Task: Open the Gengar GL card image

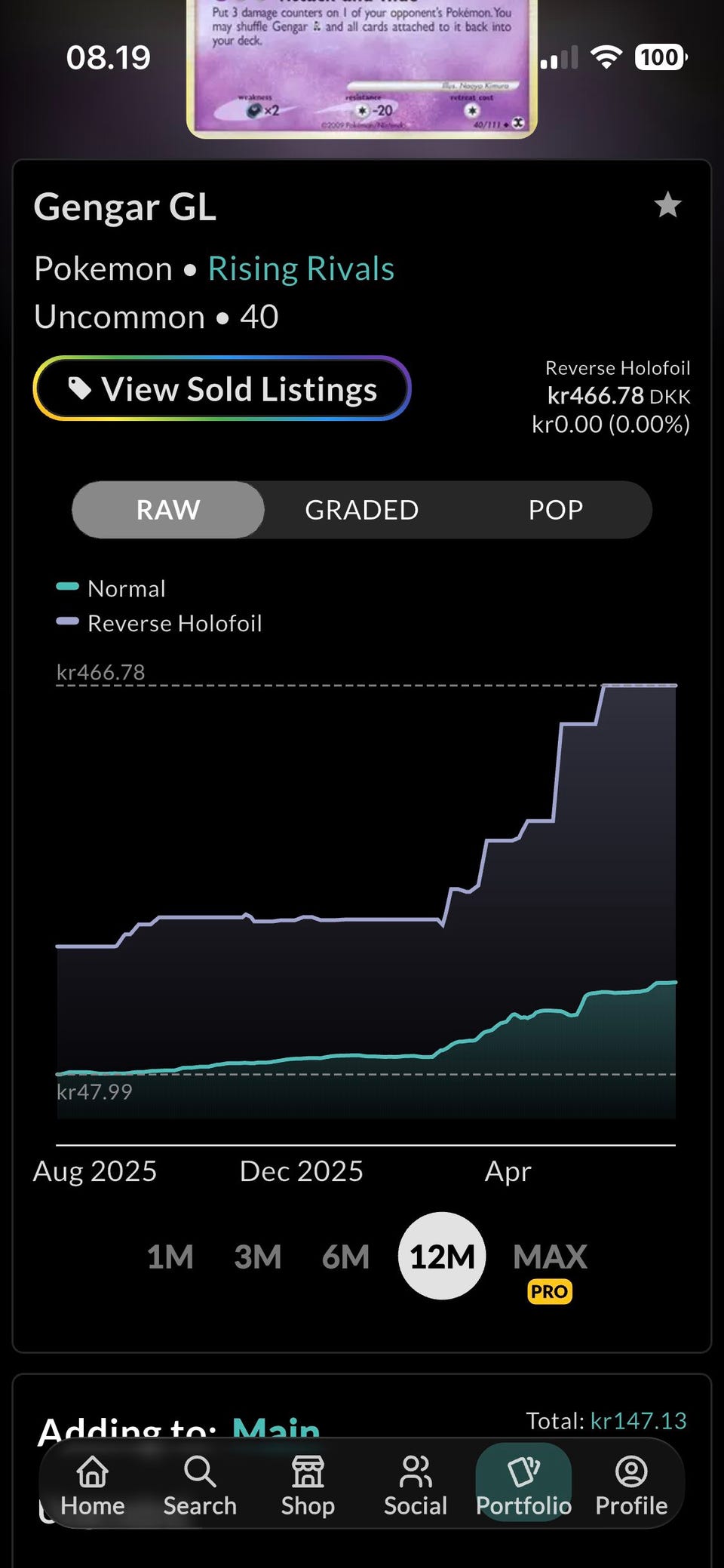Action: 362,69
